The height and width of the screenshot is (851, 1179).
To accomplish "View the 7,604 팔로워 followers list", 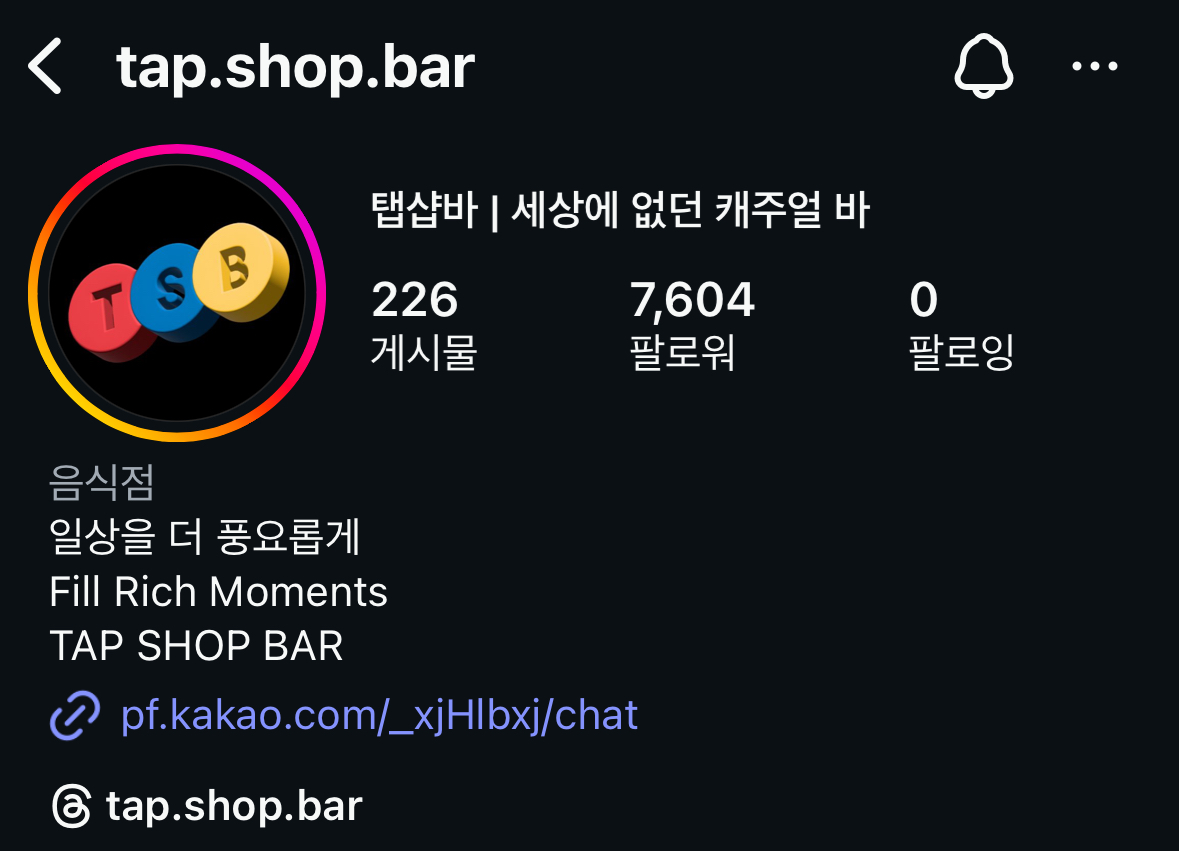I will pos(692,325).
